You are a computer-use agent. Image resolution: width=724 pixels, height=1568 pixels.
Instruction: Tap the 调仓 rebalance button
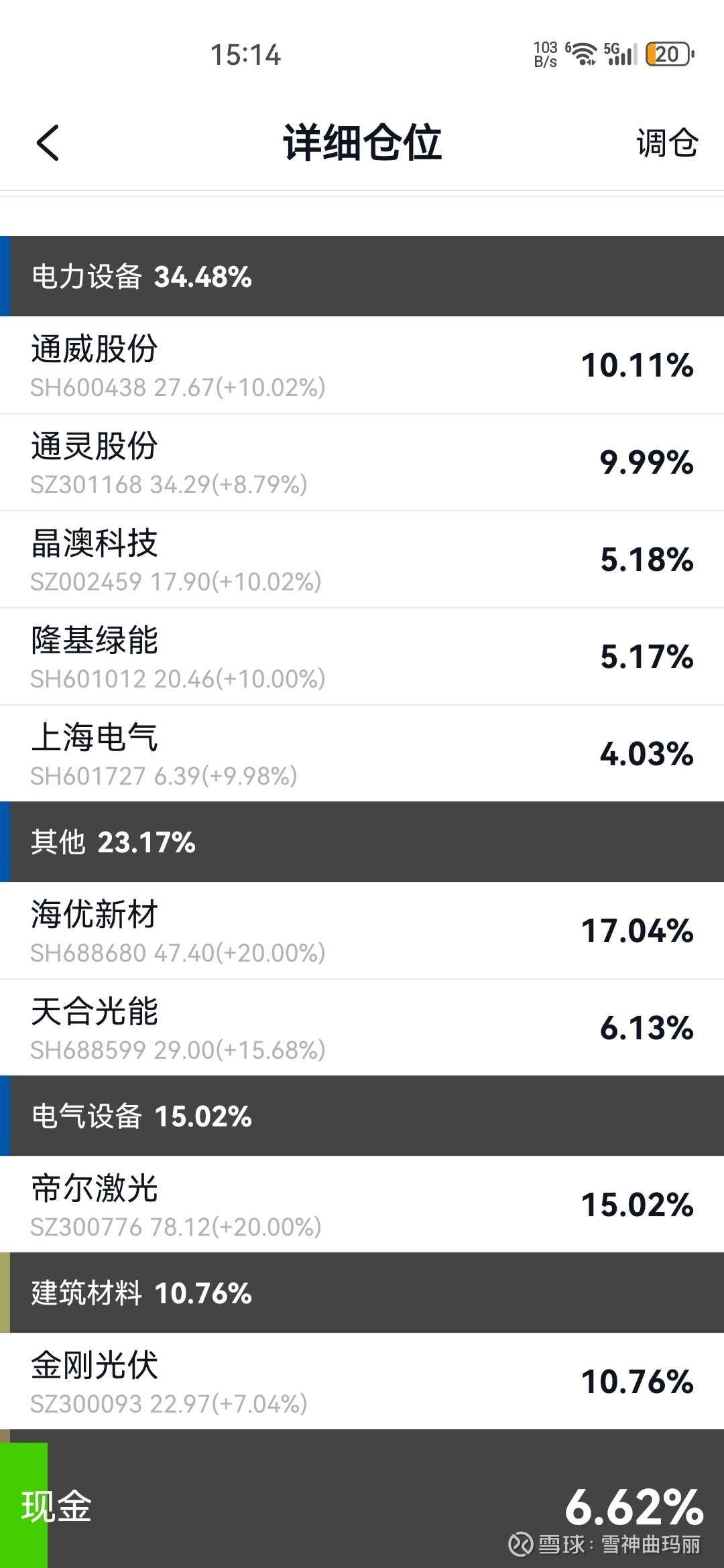667,143
